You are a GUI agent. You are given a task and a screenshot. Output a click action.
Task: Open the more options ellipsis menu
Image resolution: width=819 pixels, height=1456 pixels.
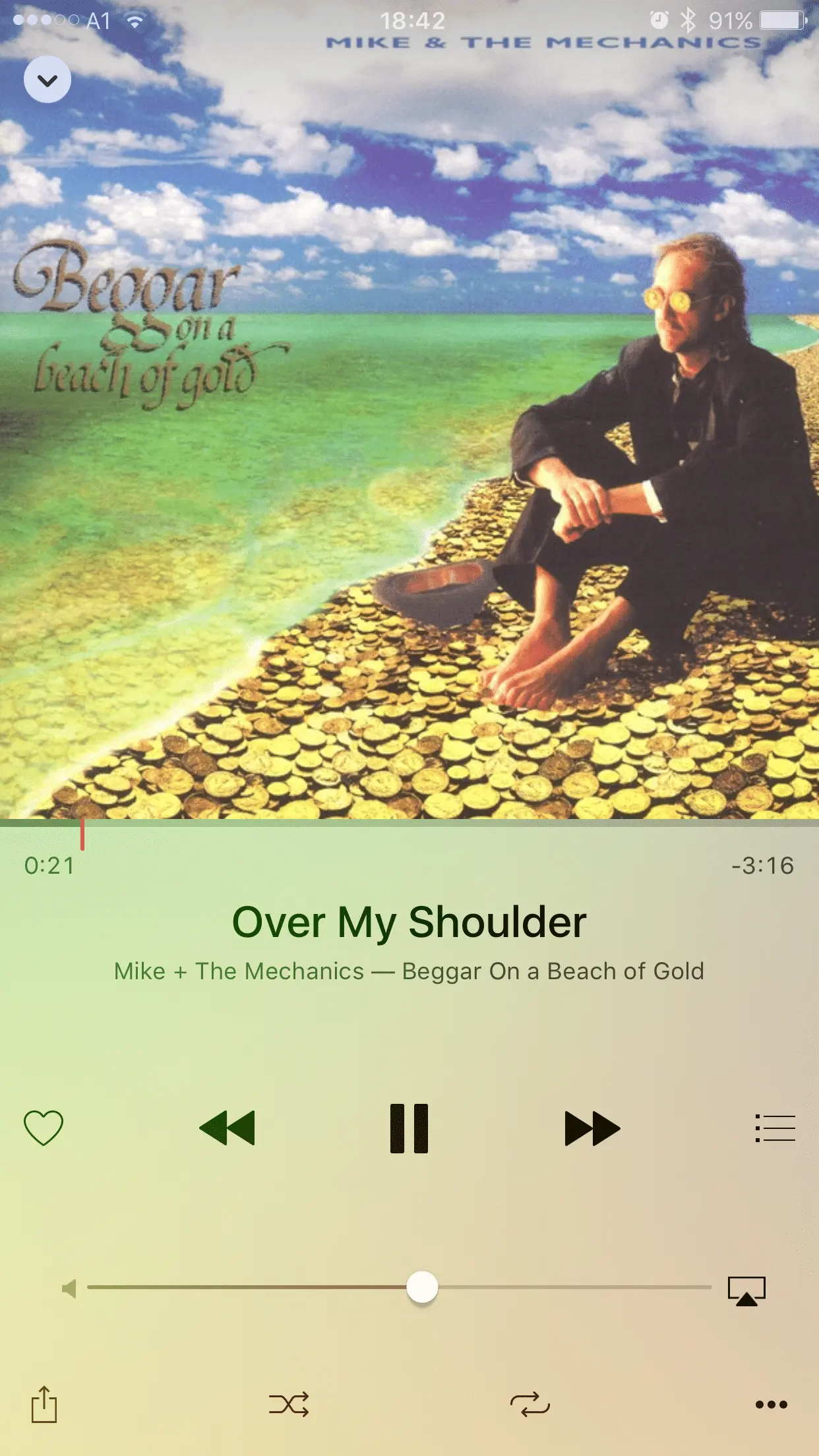[771, 1405]
